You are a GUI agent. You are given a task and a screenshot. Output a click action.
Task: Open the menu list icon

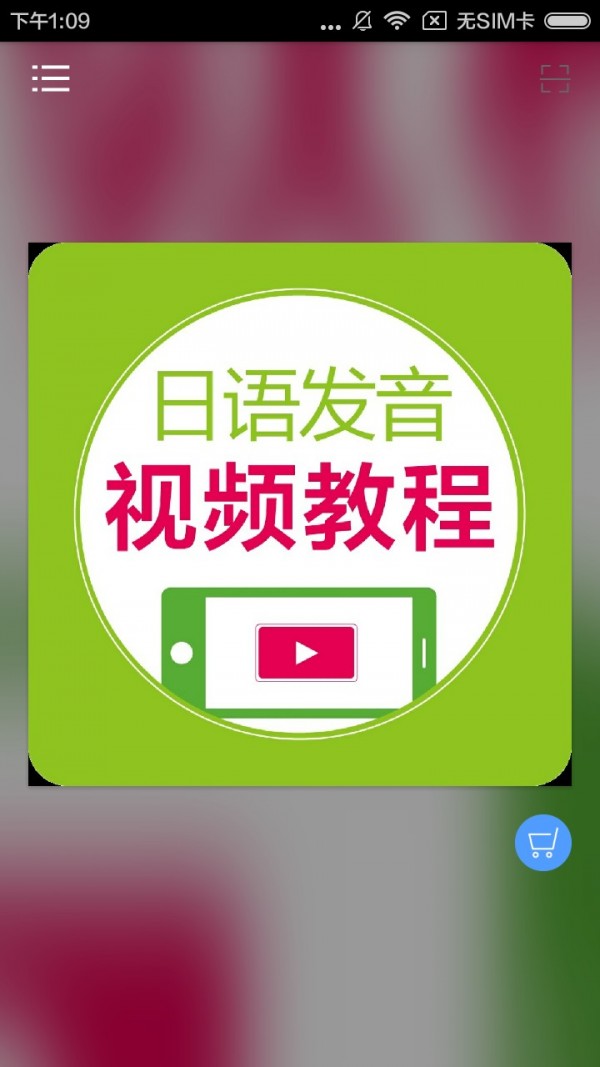point(50,78)
